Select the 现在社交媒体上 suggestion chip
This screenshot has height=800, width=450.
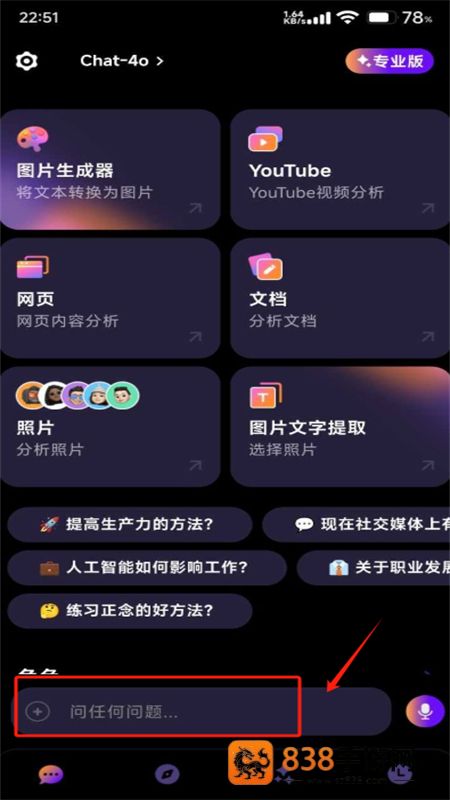356,524
